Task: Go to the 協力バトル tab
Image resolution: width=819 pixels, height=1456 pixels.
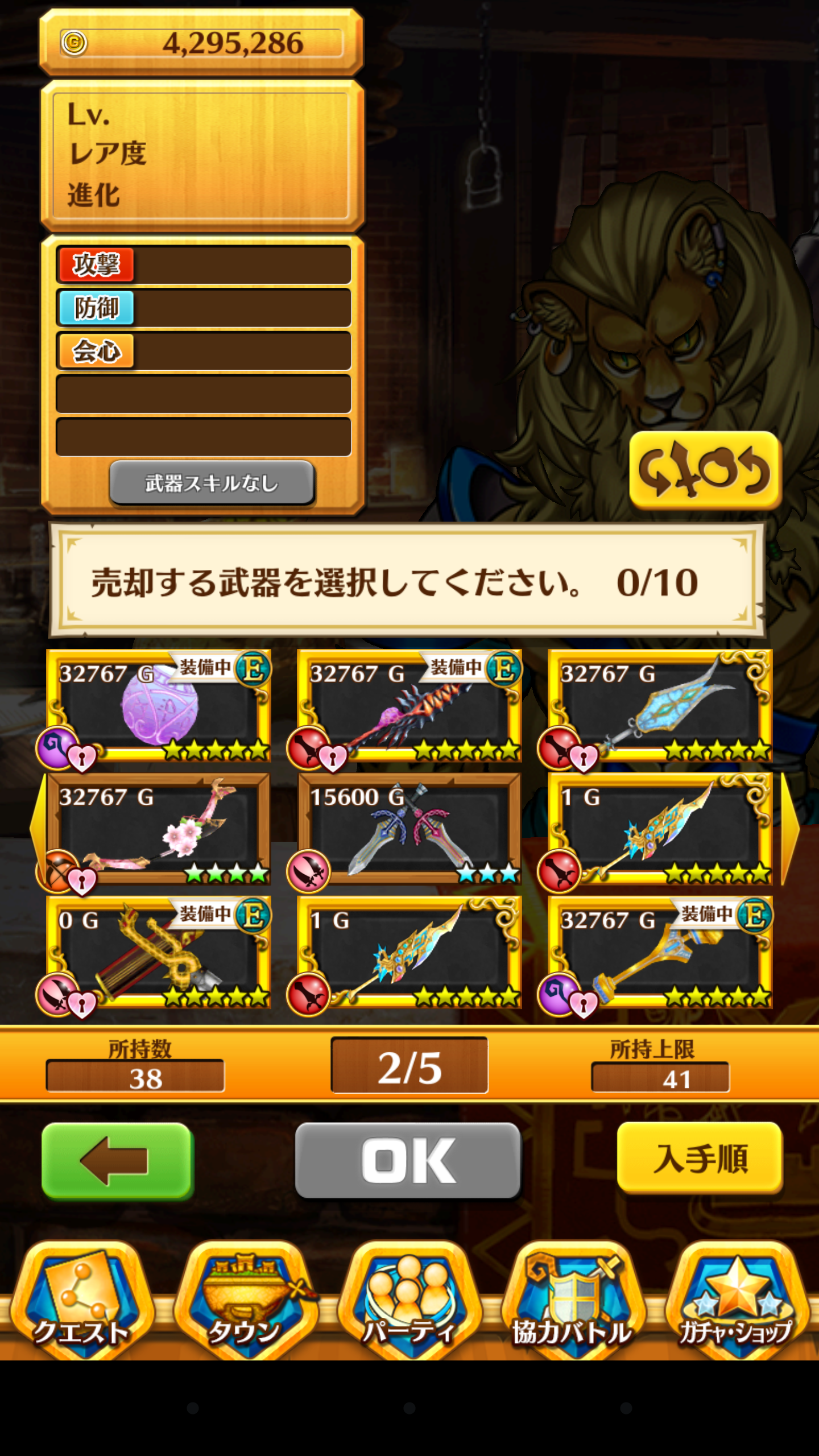Action: tap(573, 1302)
